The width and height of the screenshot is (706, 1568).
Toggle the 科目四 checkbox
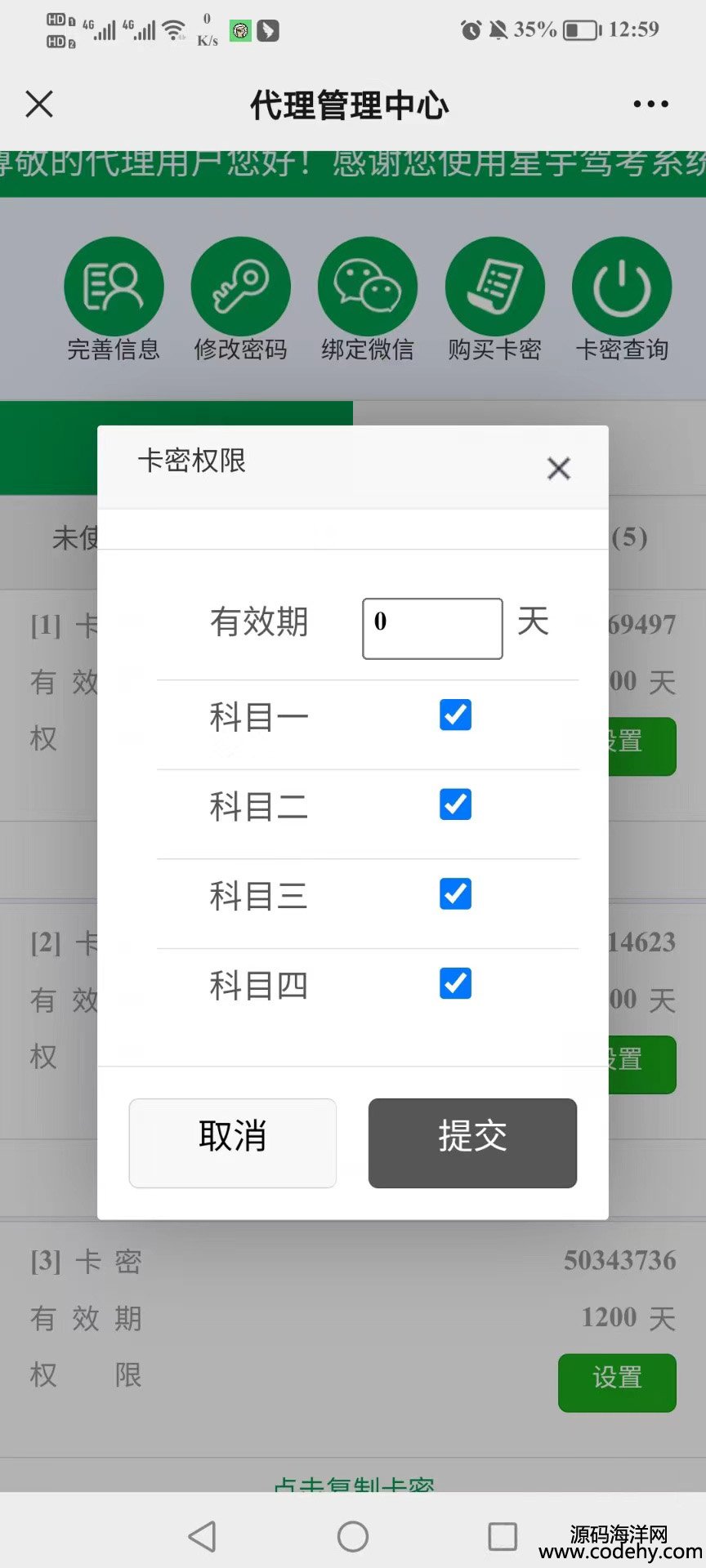pos(455,983)
